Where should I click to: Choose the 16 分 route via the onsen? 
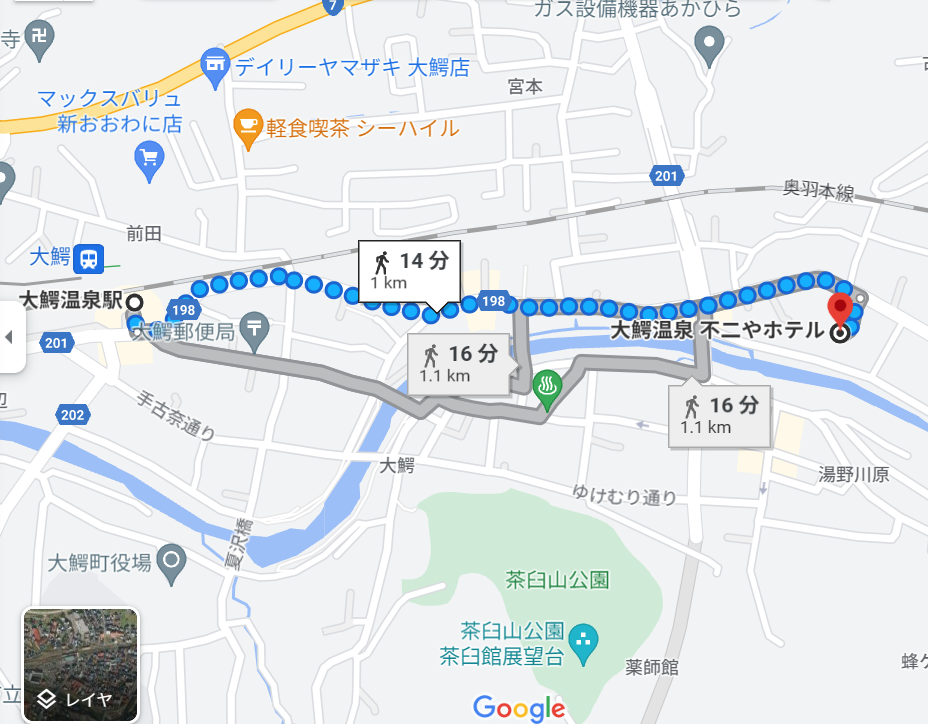pos(459,363)
